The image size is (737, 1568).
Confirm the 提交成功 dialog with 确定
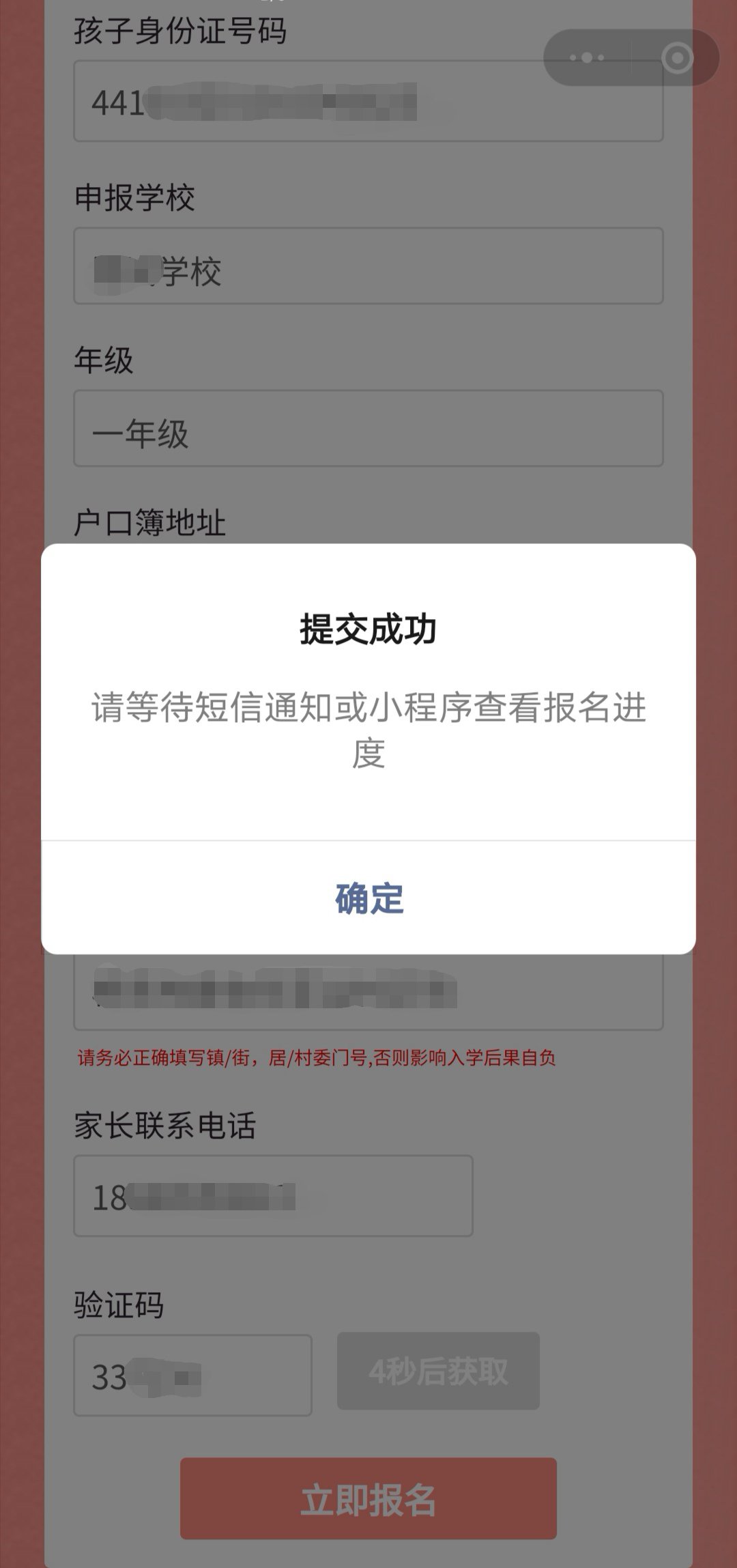point(369,898)
